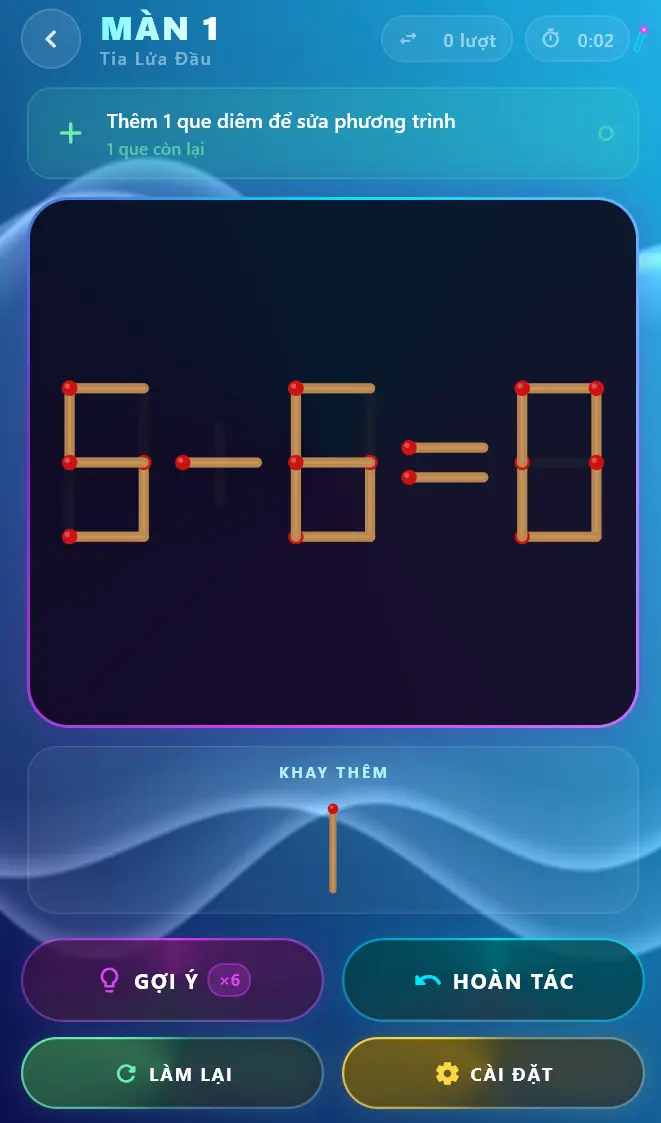
Task: Open Cài Đặt settings
Action: [x=493, y=1073]
